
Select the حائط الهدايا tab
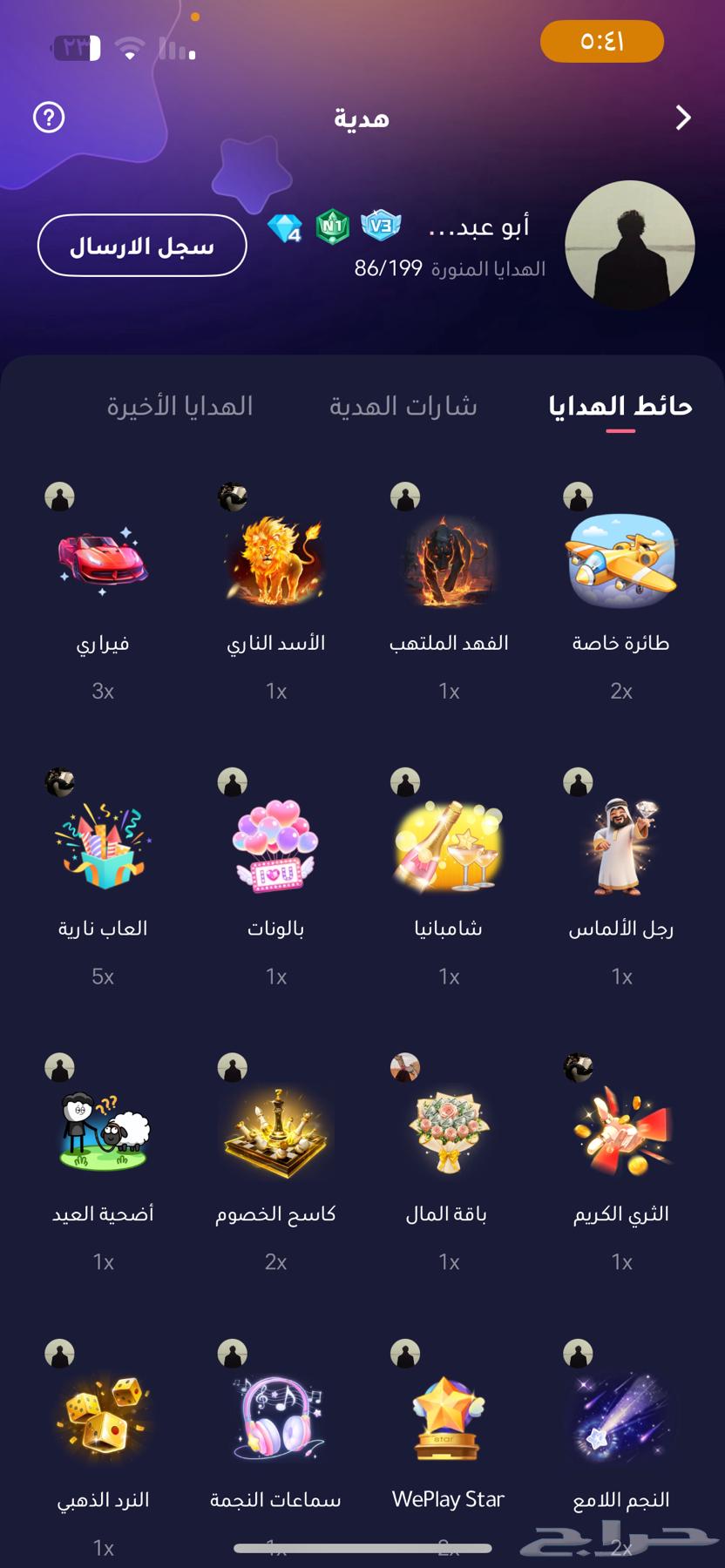(620, 406)
